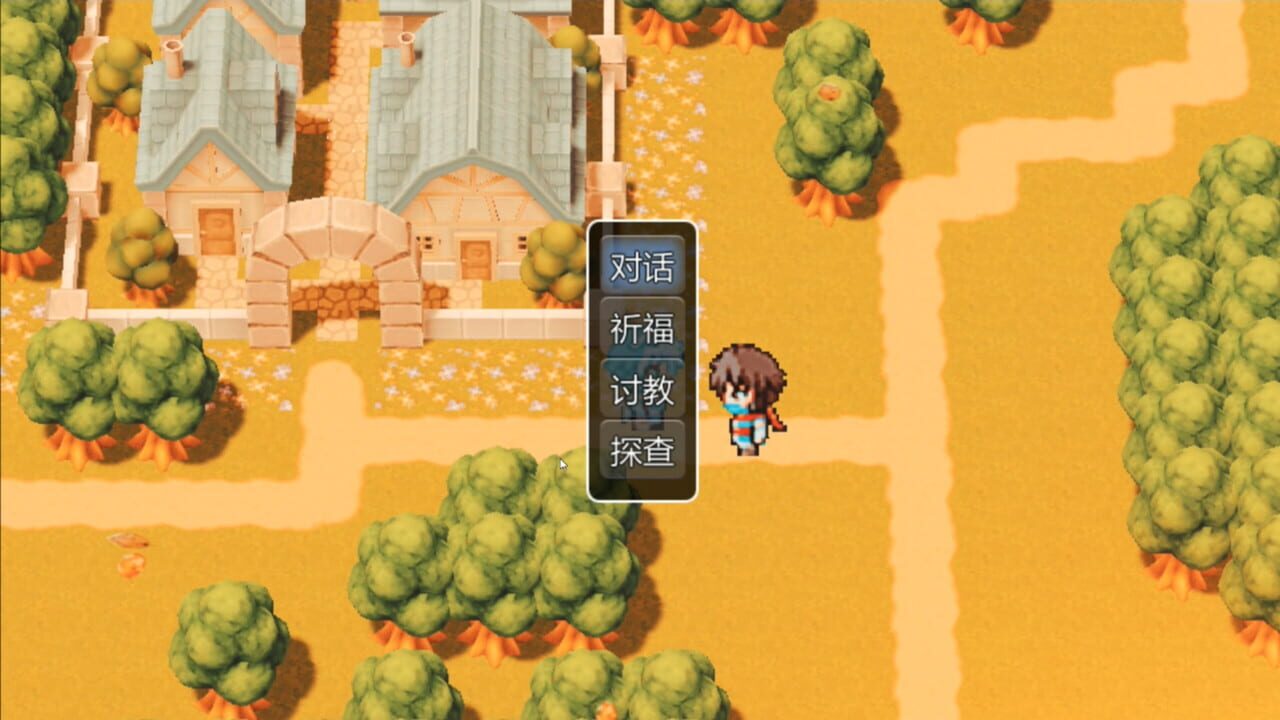Viewport: 1280px width, 720px height.
Task: Select the 对话 (talk) option
Action: click(x=642, y=267)
